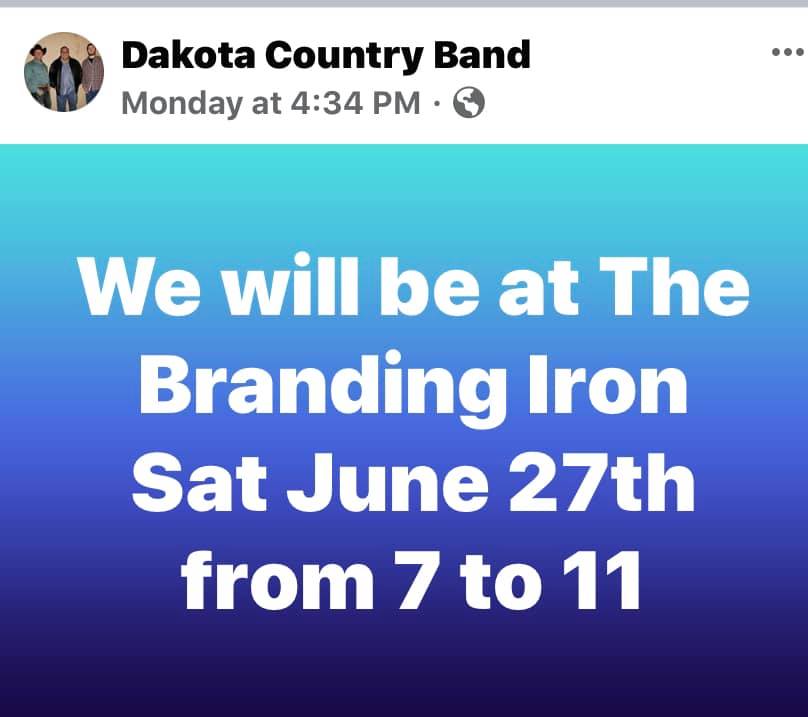Open the post's three-dot options menu
Screen dimensions: 808x717
pos(787,53)
